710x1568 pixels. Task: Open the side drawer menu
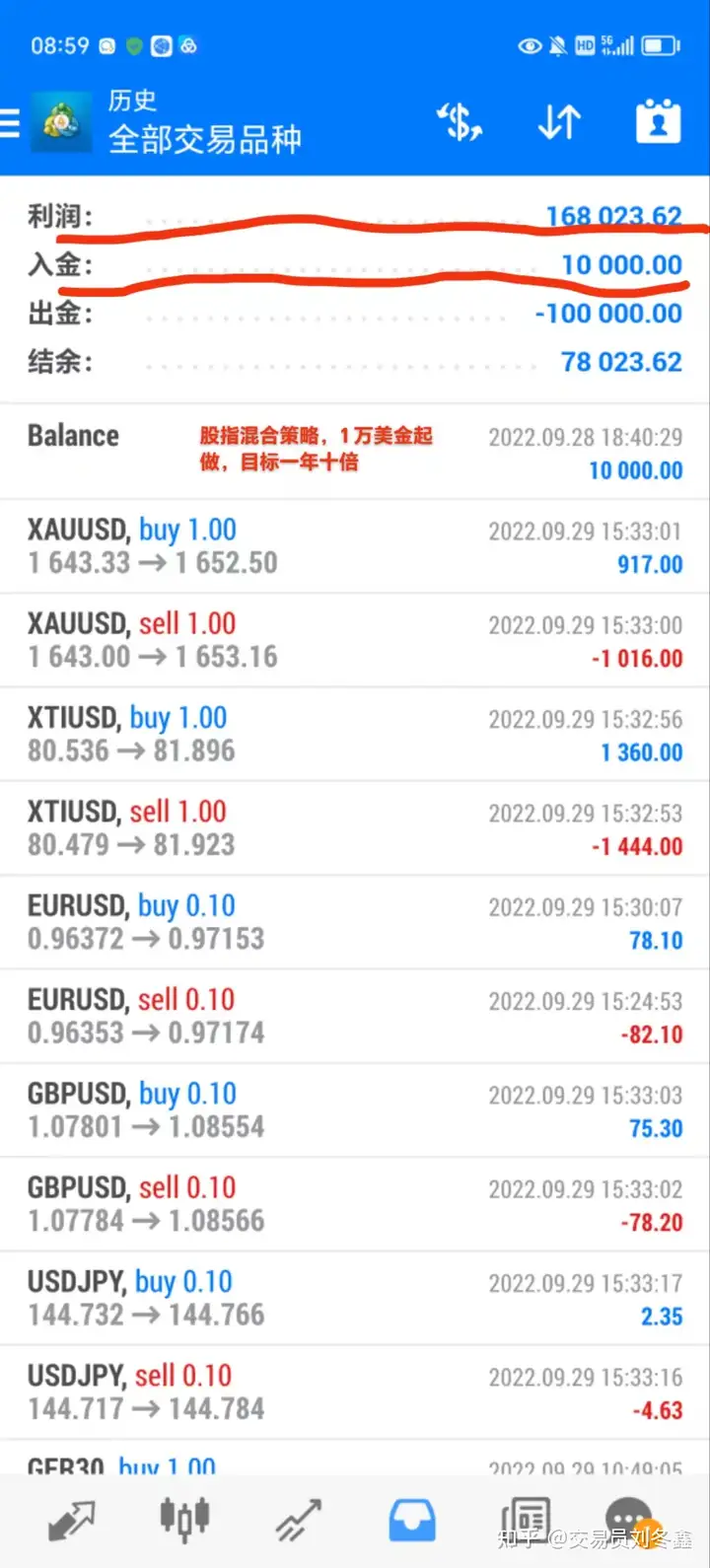(x=10, y=122)
